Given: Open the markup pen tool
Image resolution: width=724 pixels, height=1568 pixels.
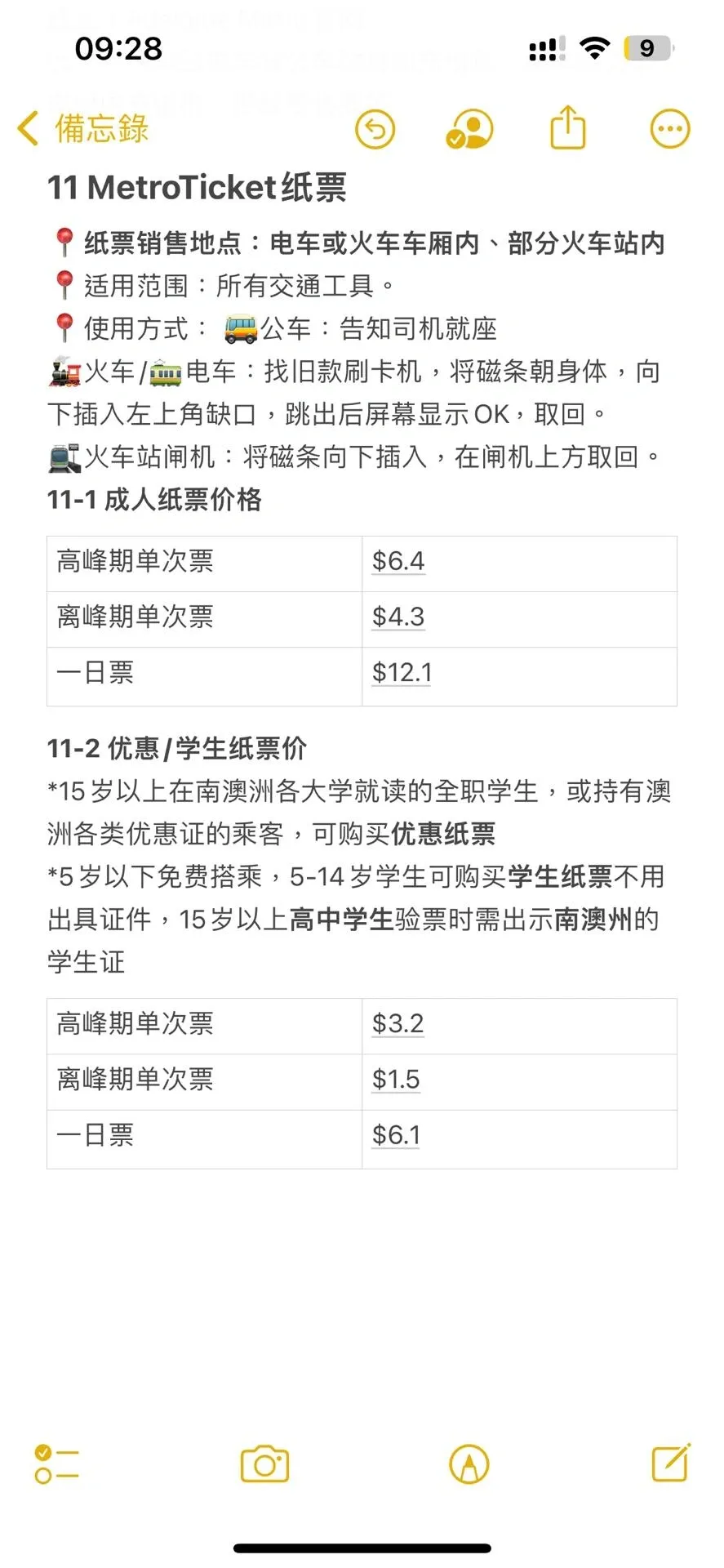Looking at the screenshot, I should click(469, 1464).
